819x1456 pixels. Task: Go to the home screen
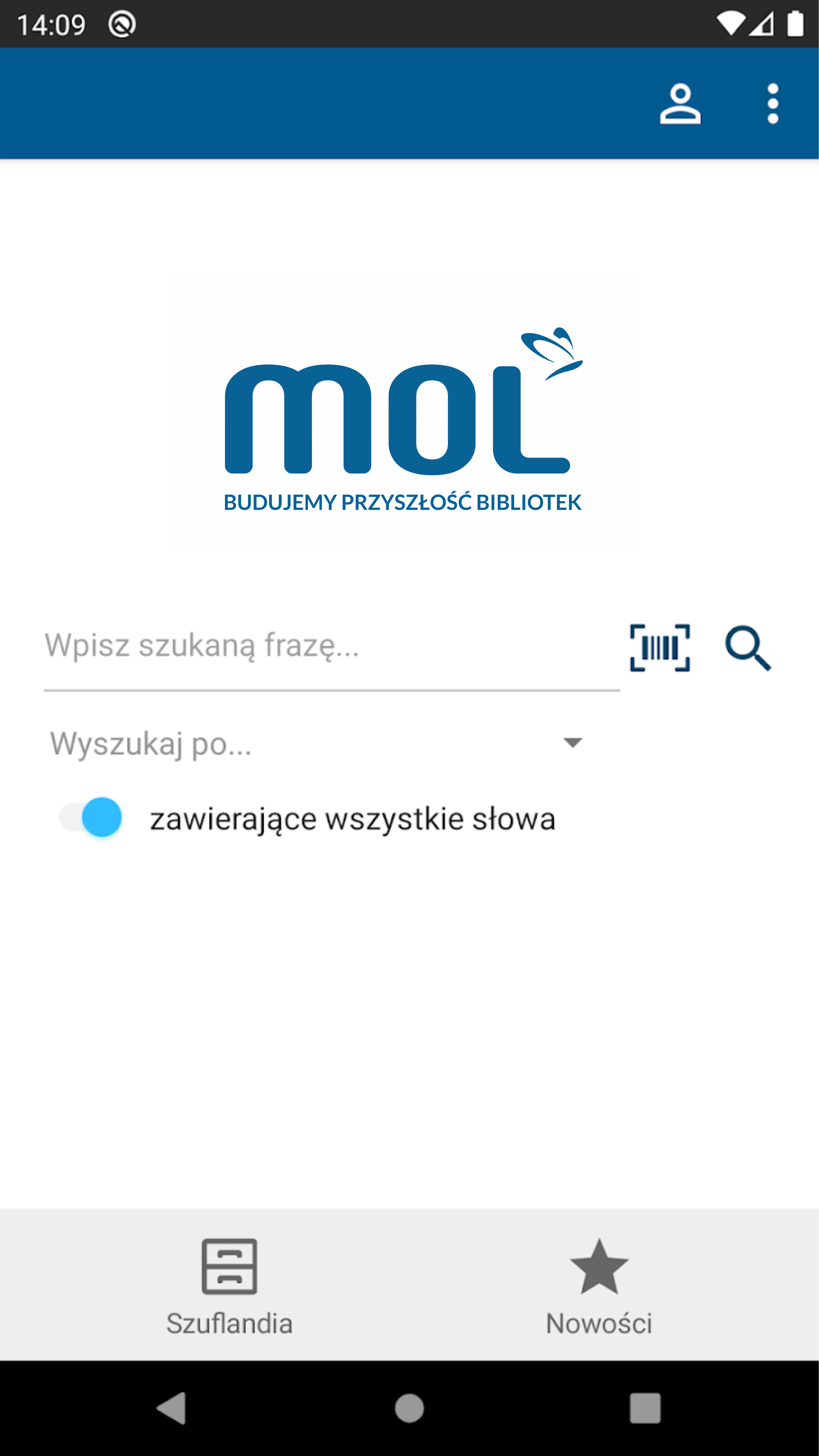(x=409, y=1408)
